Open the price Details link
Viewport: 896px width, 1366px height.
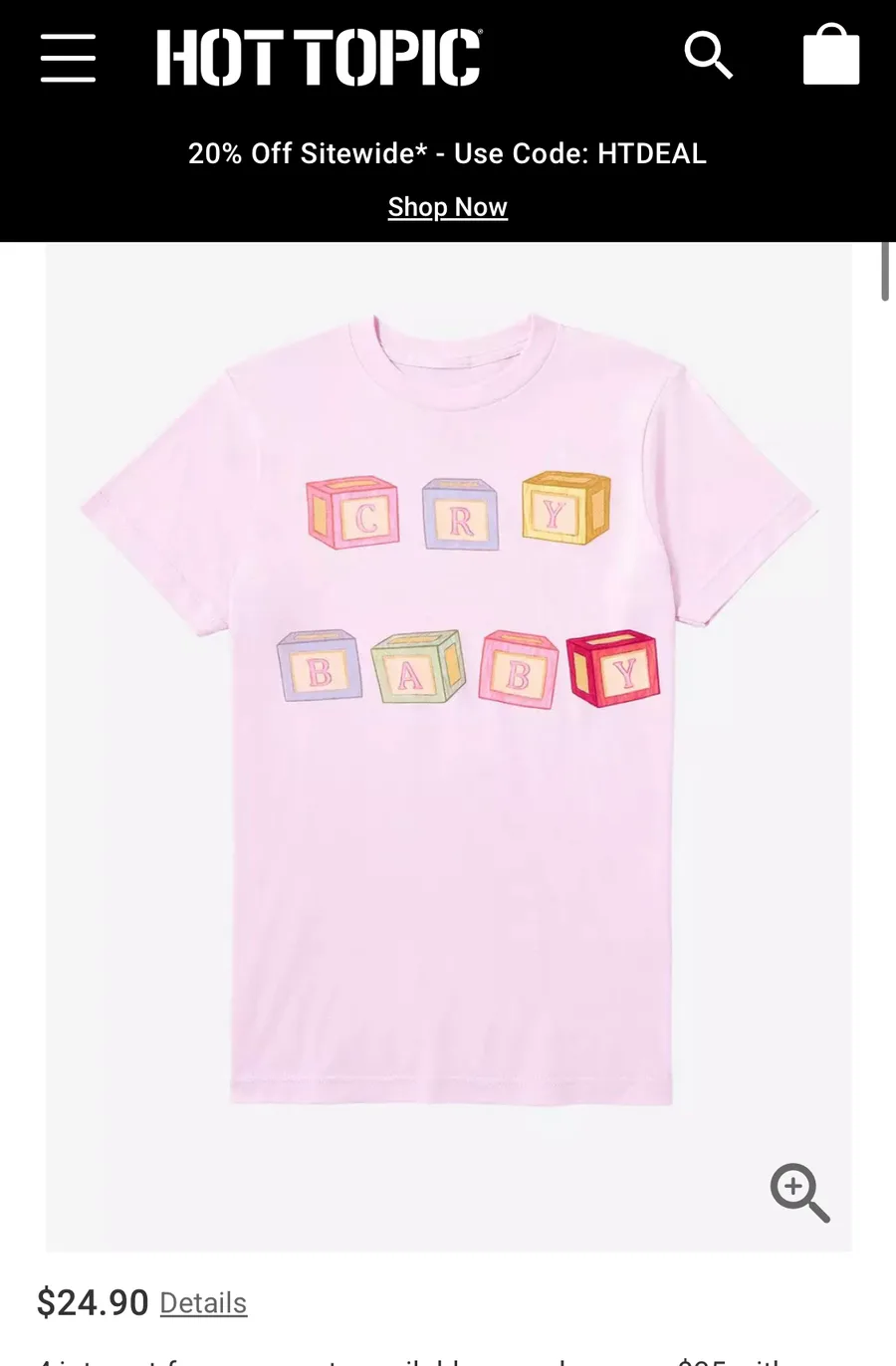203,1303
